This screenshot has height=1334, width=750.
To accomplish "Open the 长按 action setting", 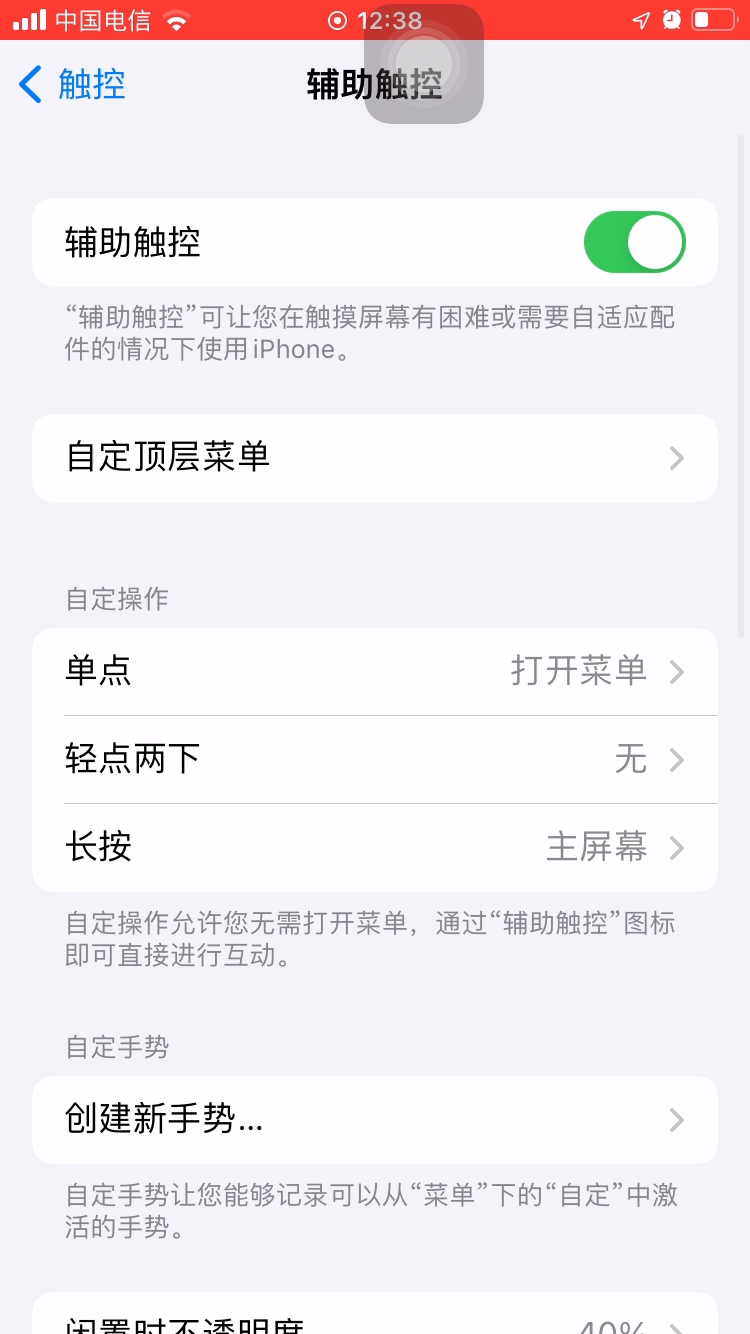I will (375, 848).
